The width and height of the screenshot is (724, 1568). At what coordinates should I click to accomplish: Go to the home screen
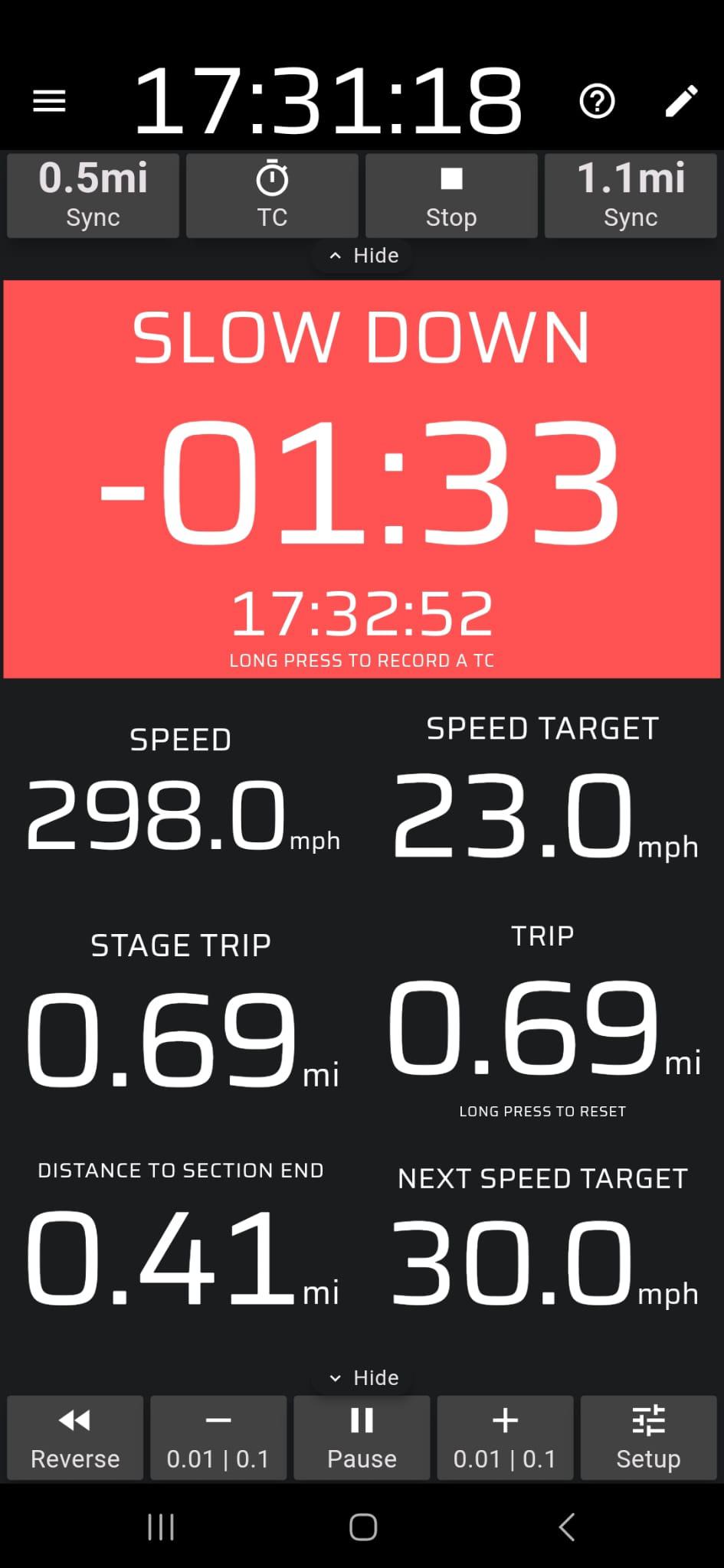(x=363, y=1527)
